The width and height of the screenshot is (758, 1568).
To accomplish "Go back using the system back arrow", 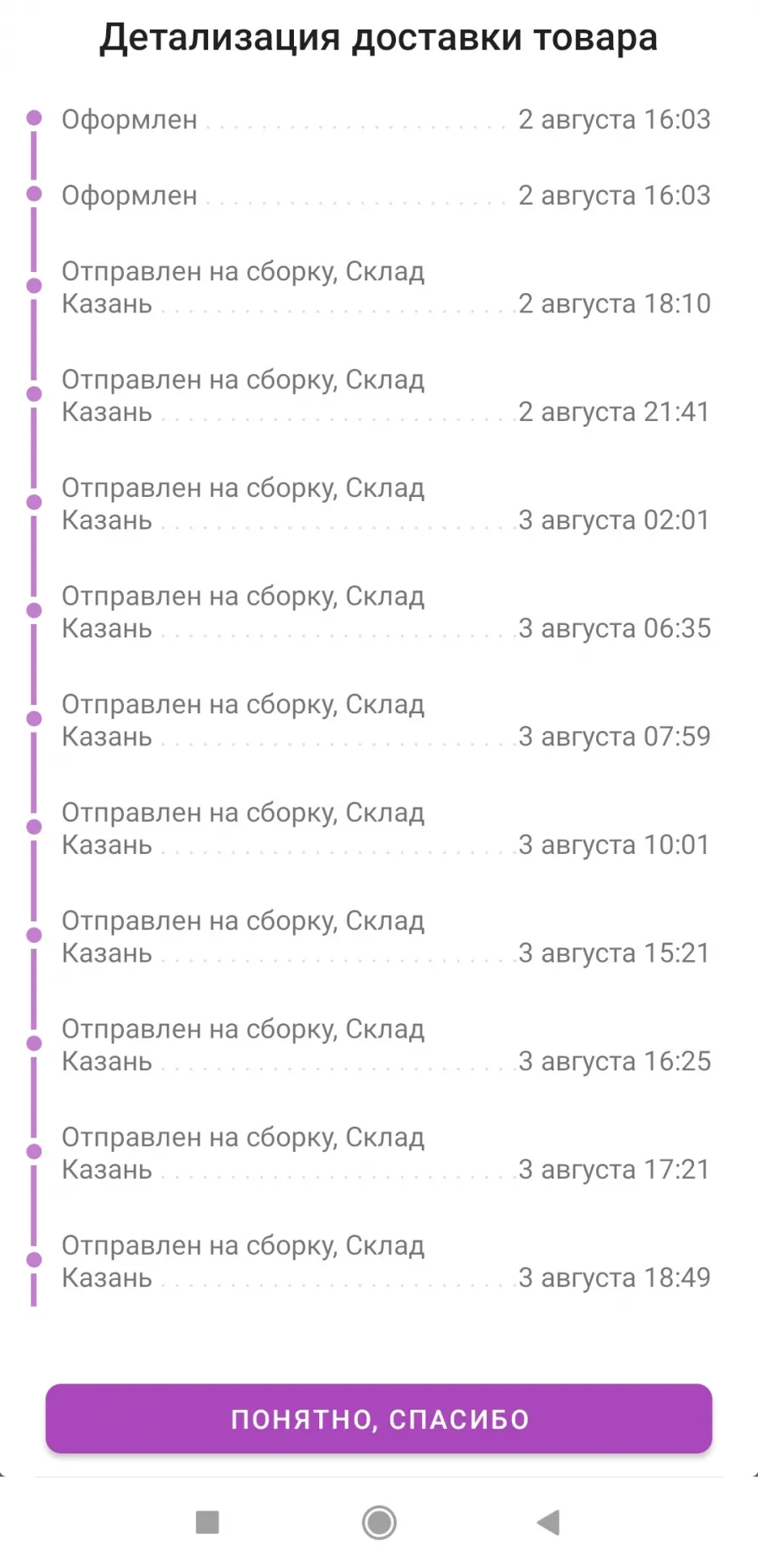I will point(549,1522).
